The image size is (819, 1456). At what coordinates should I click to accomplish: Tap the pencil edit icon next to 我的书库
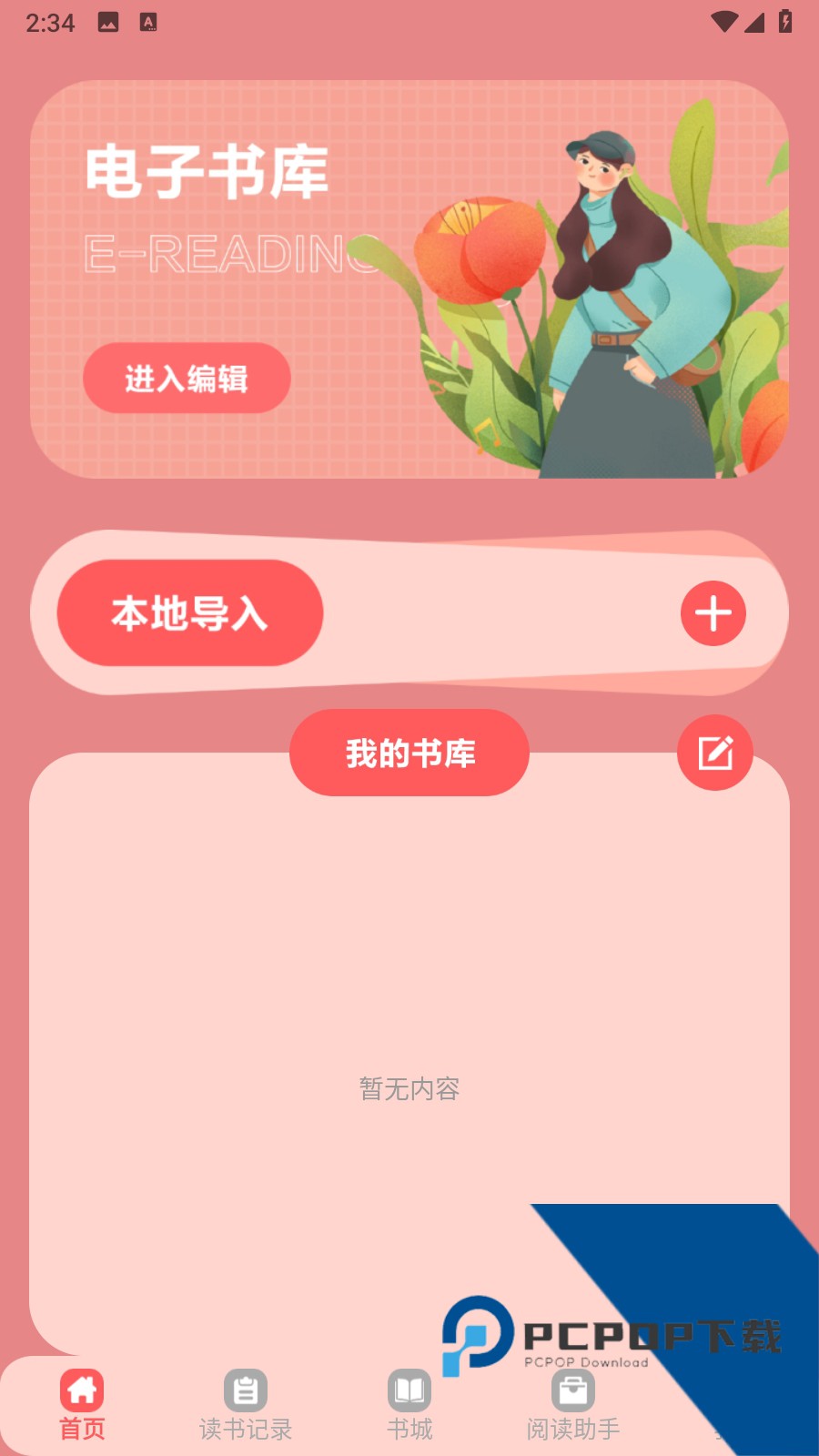pos(715,753)
